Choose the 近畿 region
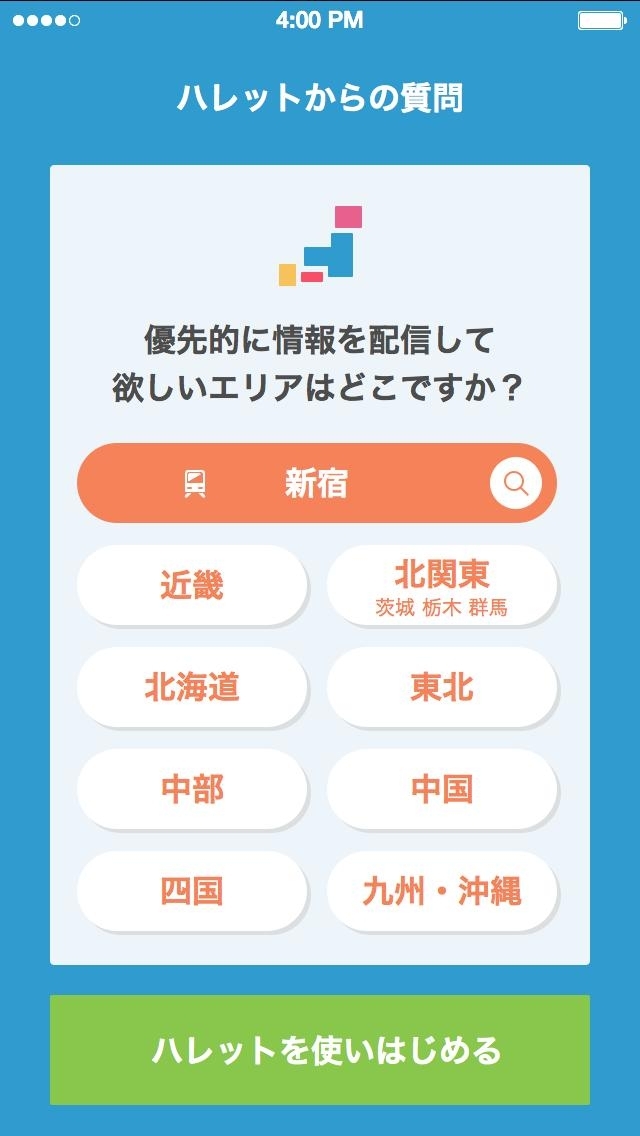Image resolution: width=640 pixels, height=1136 pixels. coord(192,585)
